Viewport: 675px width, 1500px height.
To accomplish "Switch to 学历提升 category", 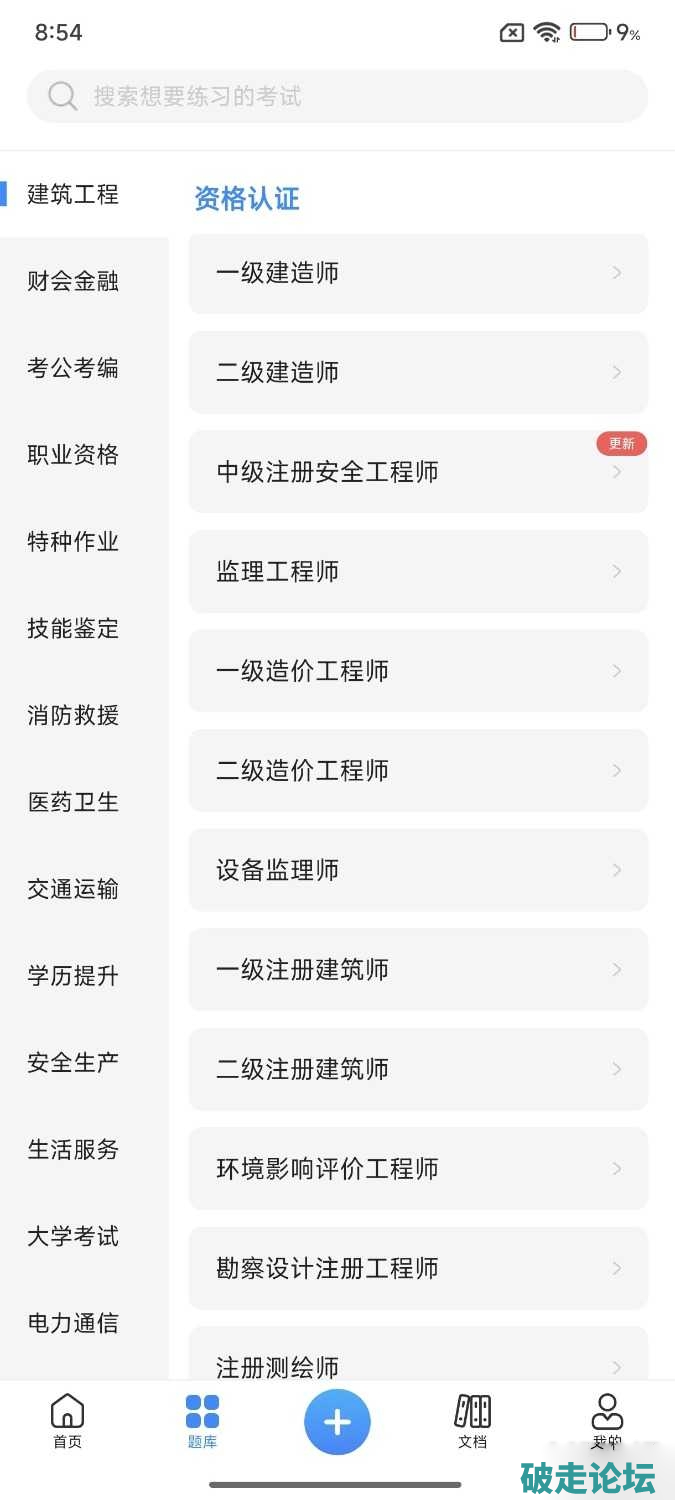I will click(x=73, y=976).
